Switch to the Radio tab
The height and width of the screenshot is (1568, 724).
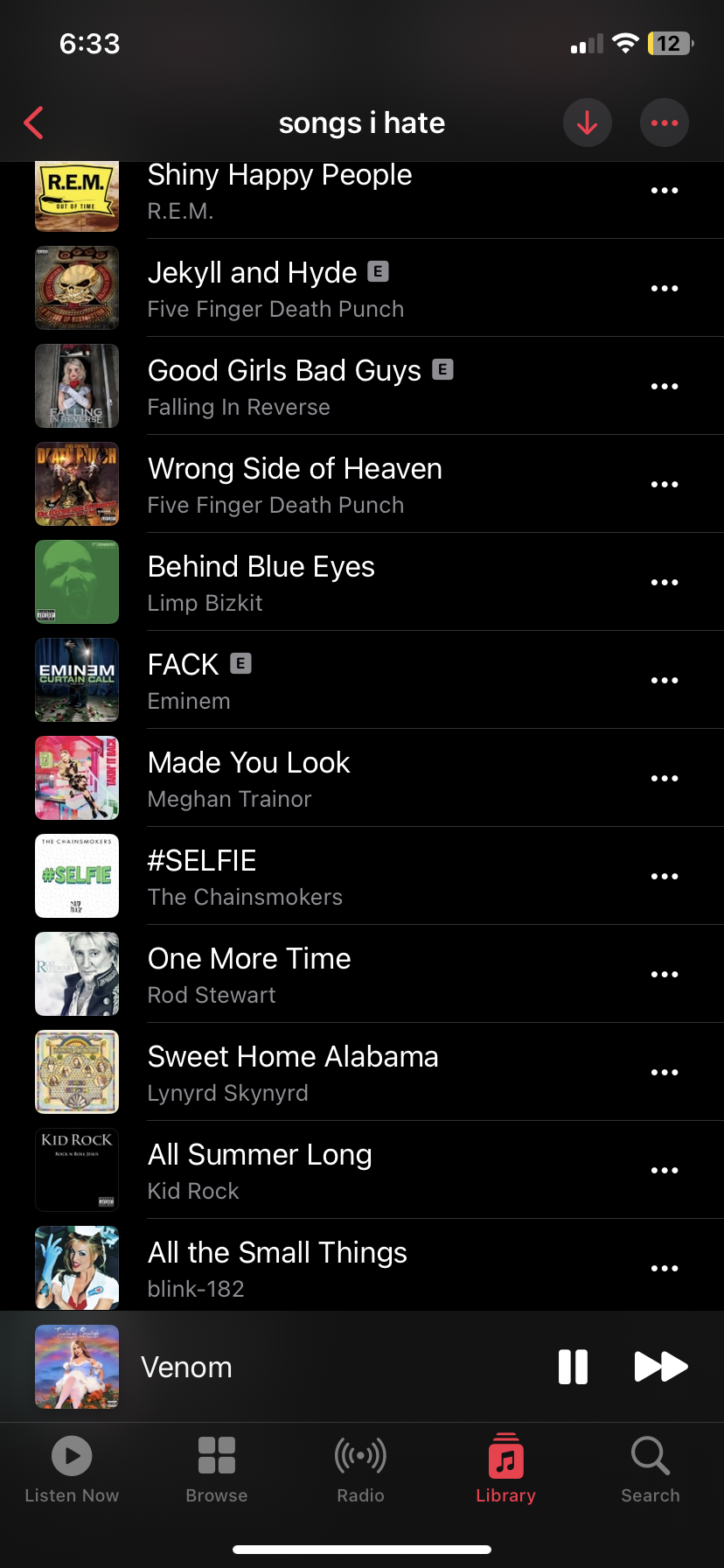361,1470
